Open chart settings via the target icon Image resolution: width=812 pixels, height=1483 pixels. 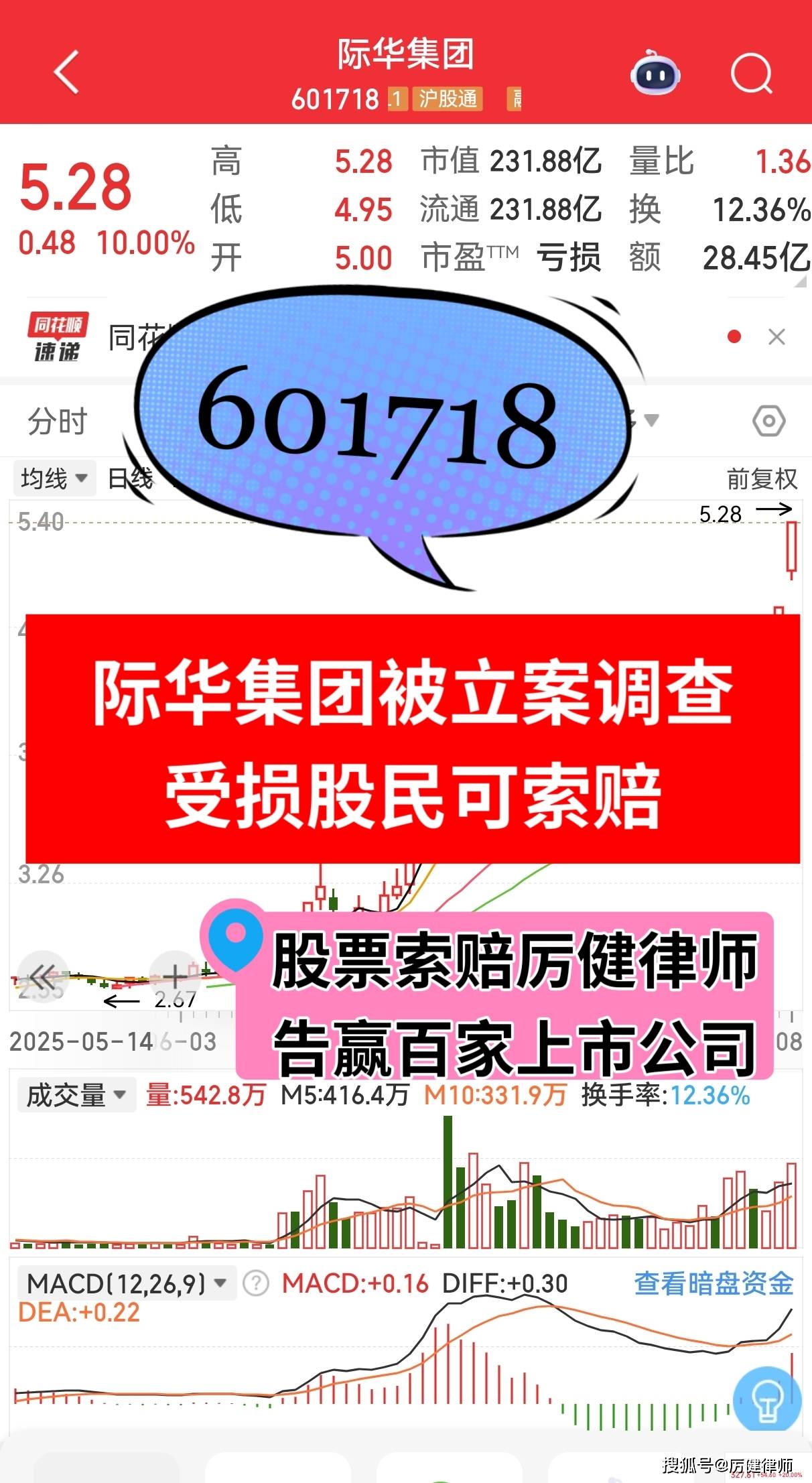(768, 421)
